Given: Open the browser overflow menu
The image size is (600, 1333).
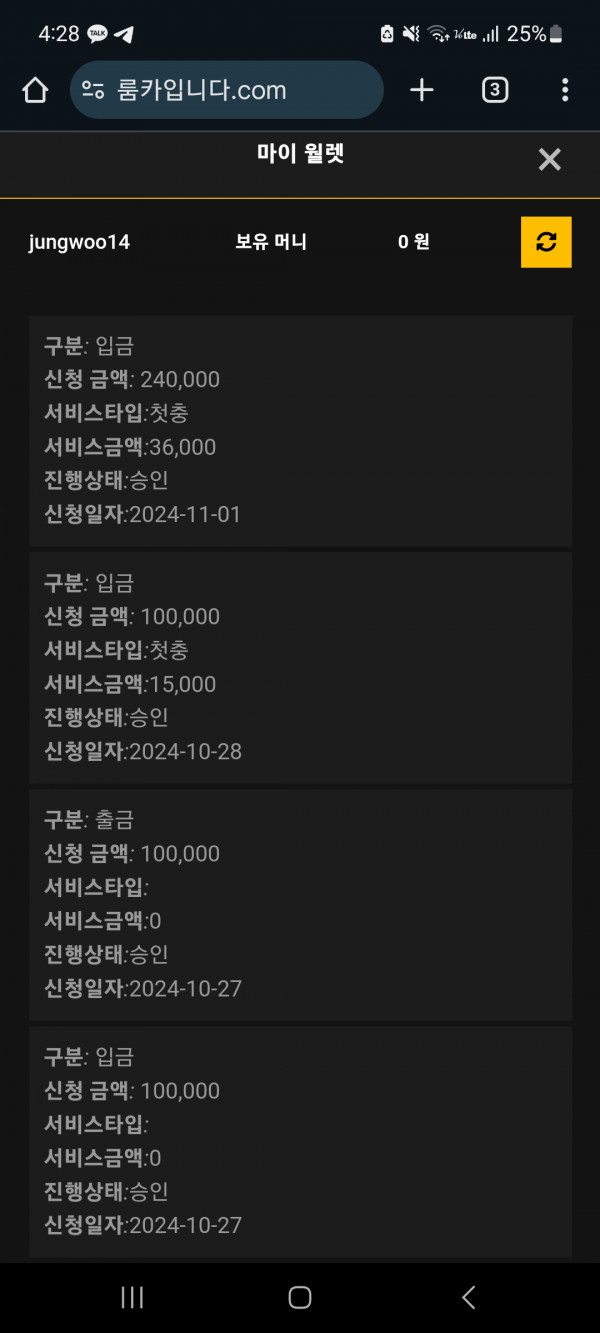Looking at the screenshot, I should coord(565,90).
